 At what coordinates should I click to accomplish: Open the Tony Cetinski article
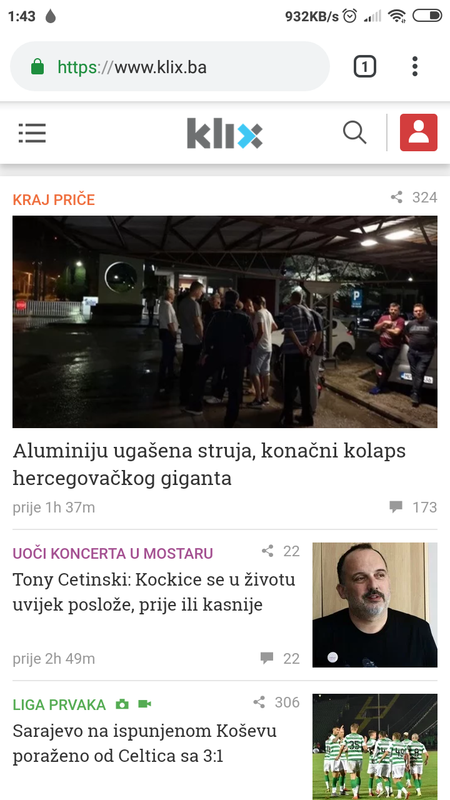point(154,592)
